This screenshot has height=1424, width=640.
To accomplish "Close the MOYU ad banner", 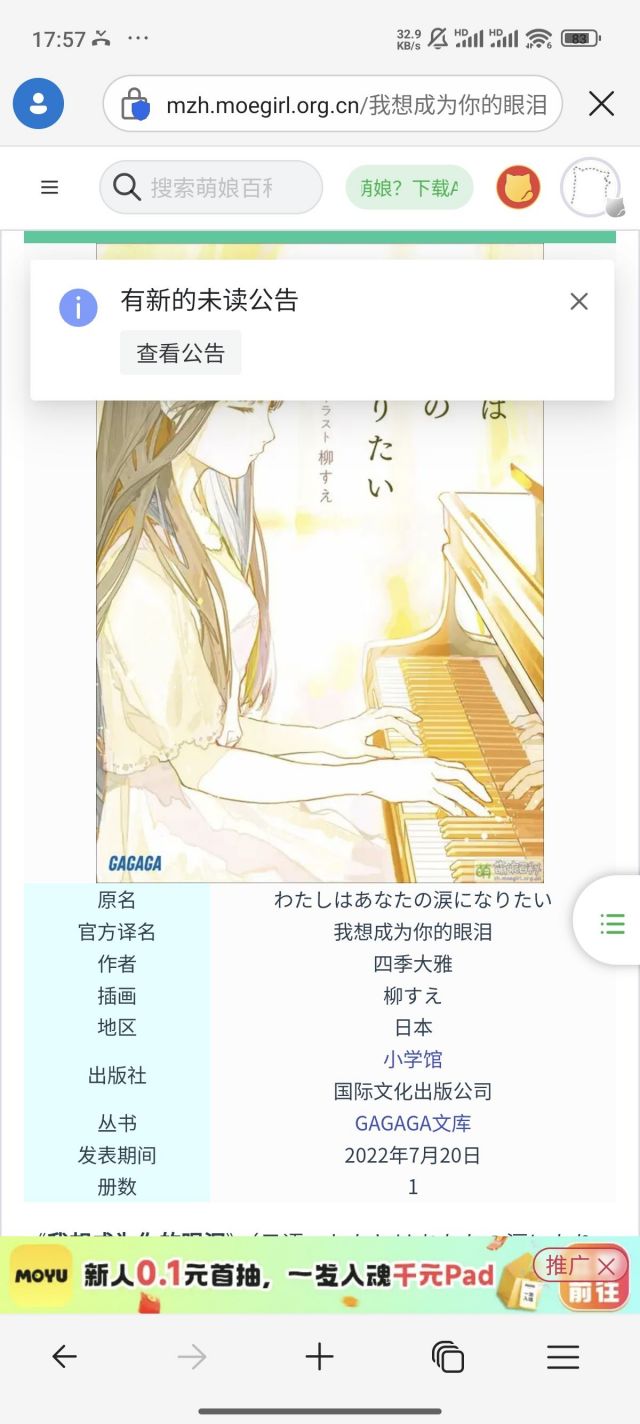I will (x=606, y=1266).
